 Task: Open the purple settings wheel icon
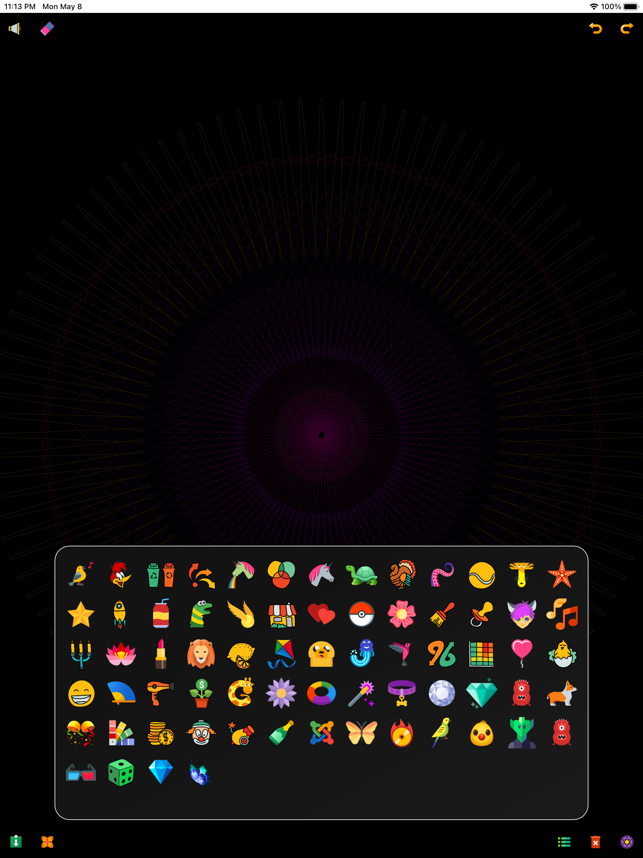pos(627,842)
